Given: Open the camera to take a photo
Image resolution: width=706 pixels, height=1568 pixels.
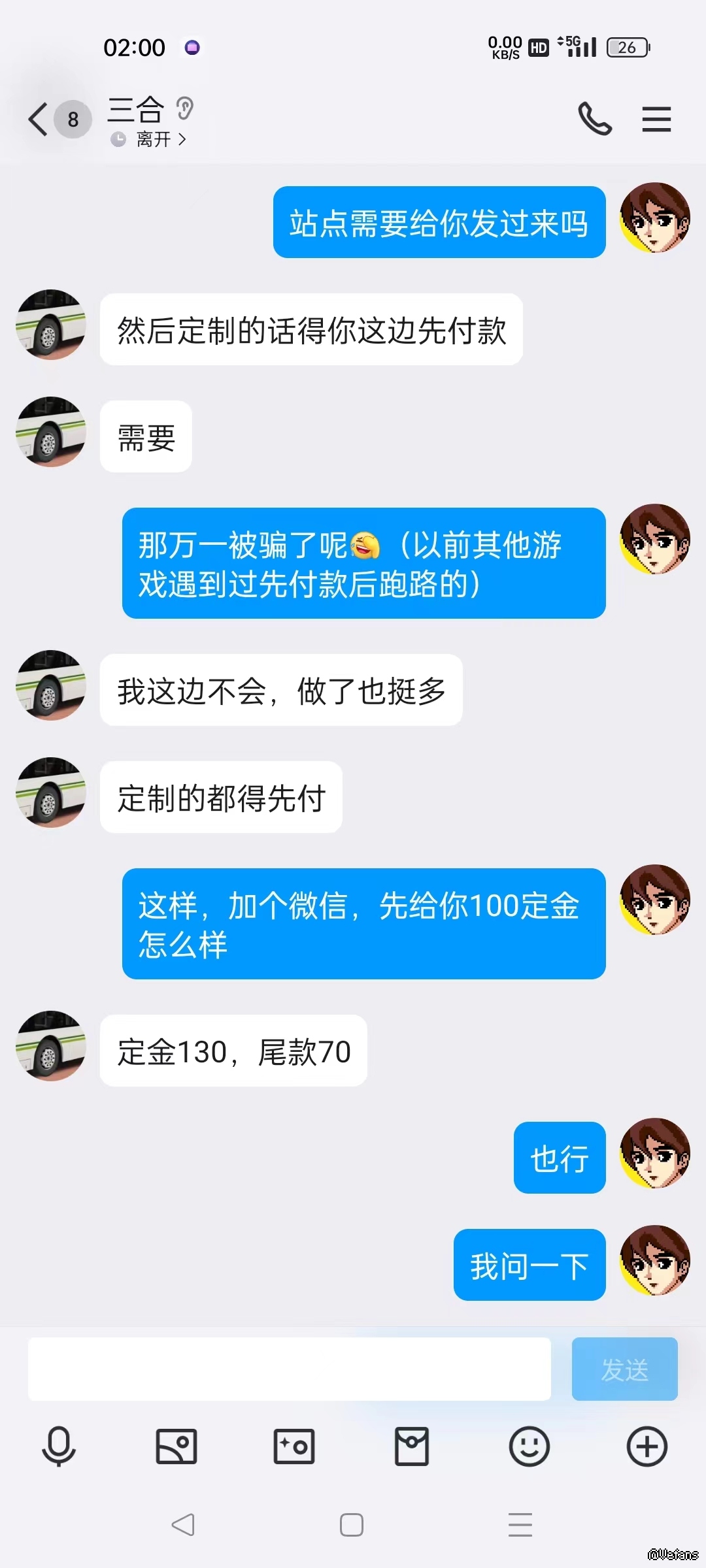Looking at the screenshot, I should tap(294, 1446).
